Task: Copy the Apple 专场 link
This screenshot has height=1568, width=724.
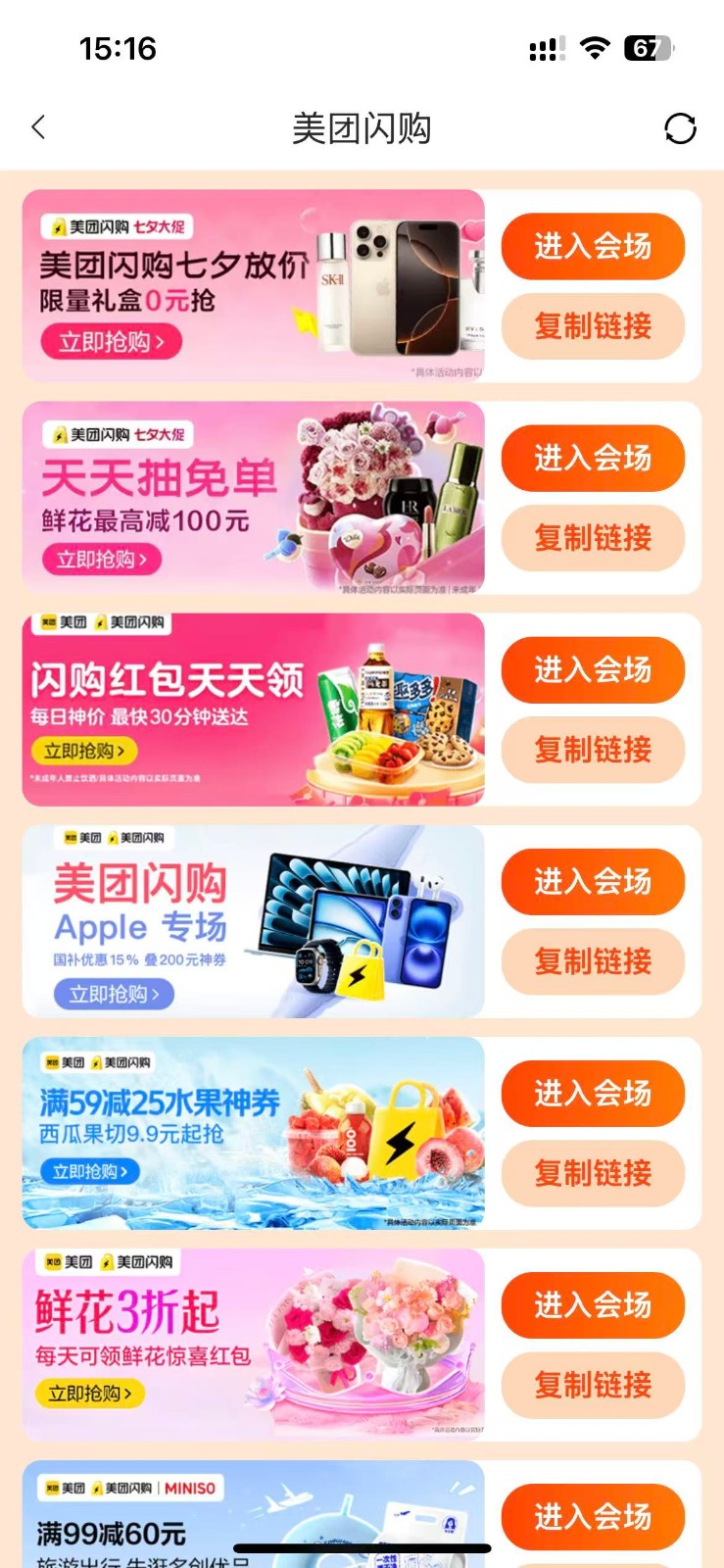Action: (x=593, y=961)
